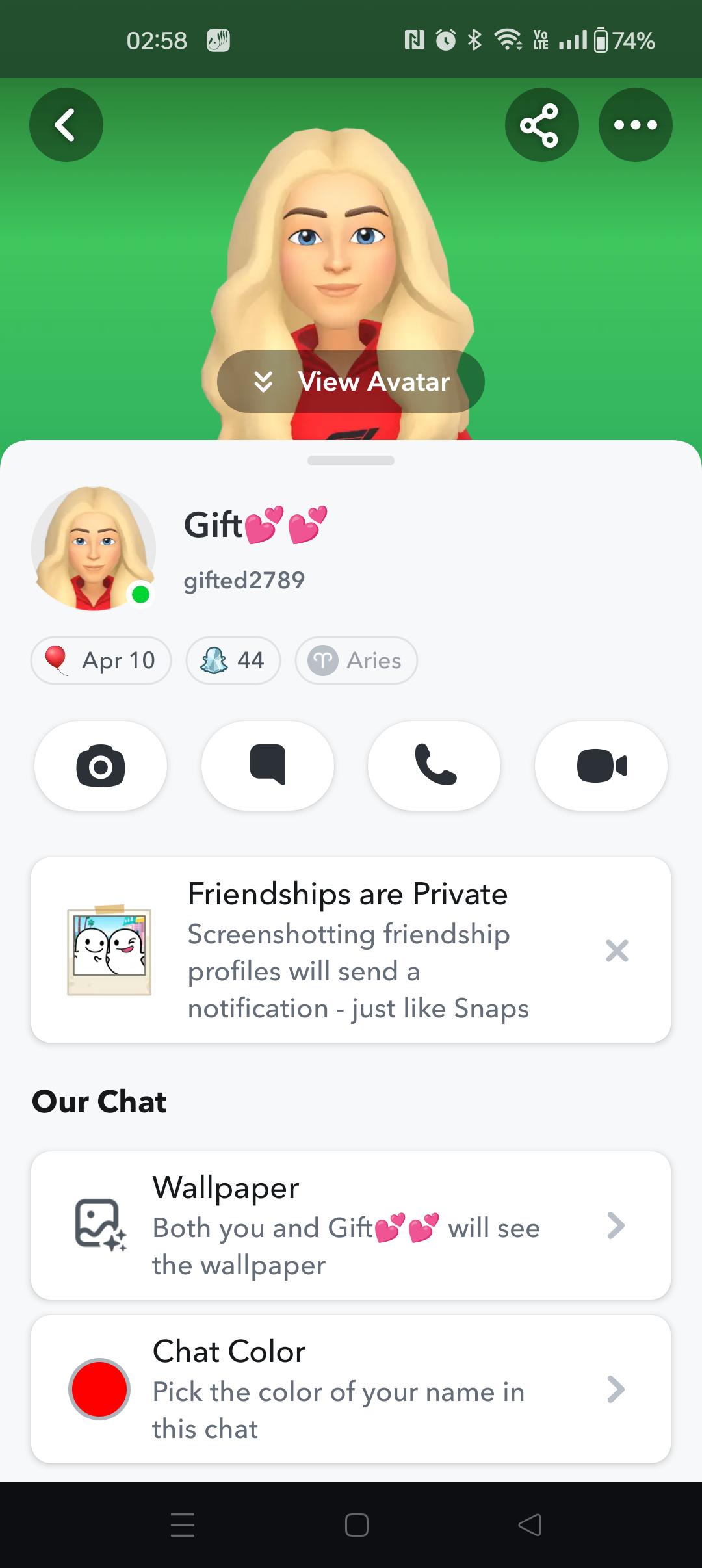The height and width of the screenshot is (1568, 702).
Task: Tap the Aries zodiac badge
Action: 356,660
